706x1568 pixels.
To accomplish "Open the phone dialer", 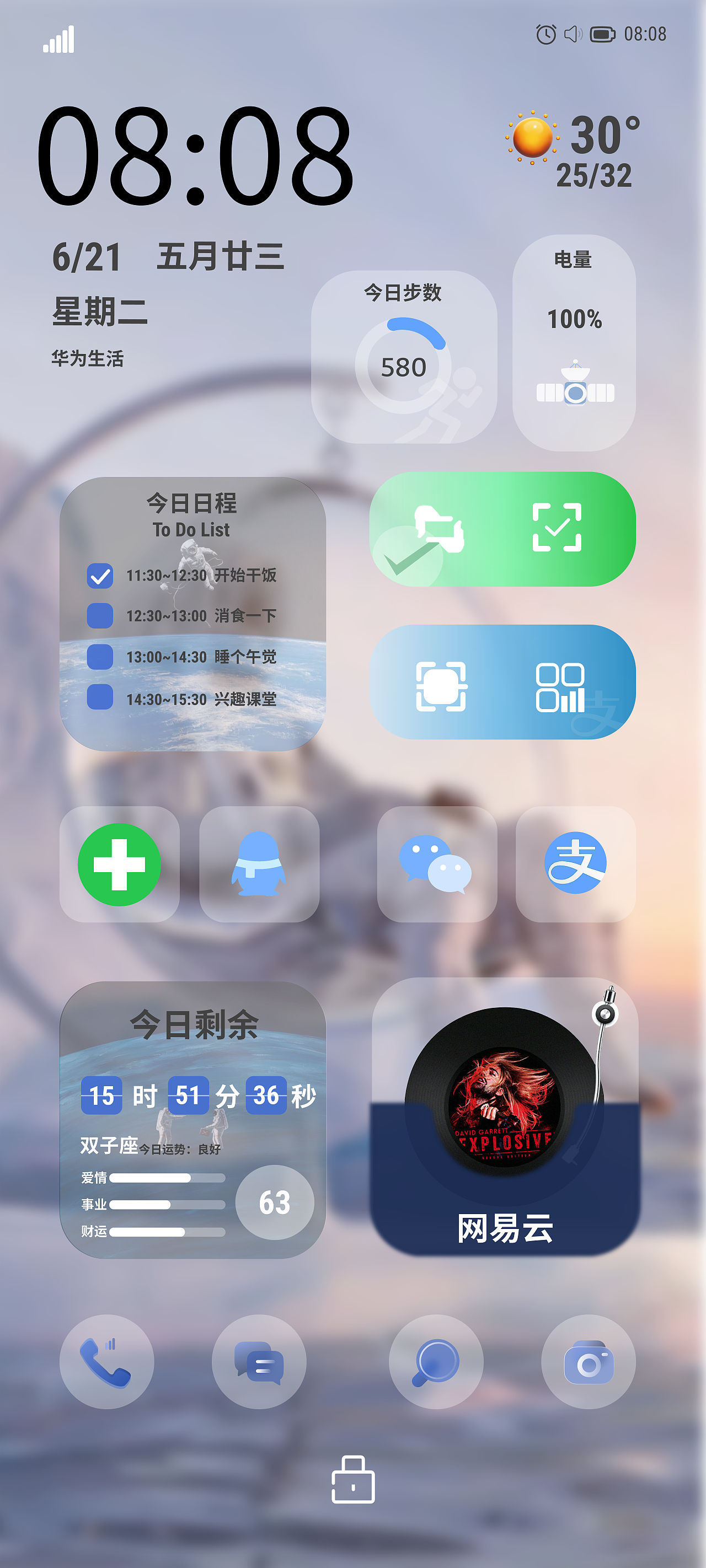I will [106, 1362].
